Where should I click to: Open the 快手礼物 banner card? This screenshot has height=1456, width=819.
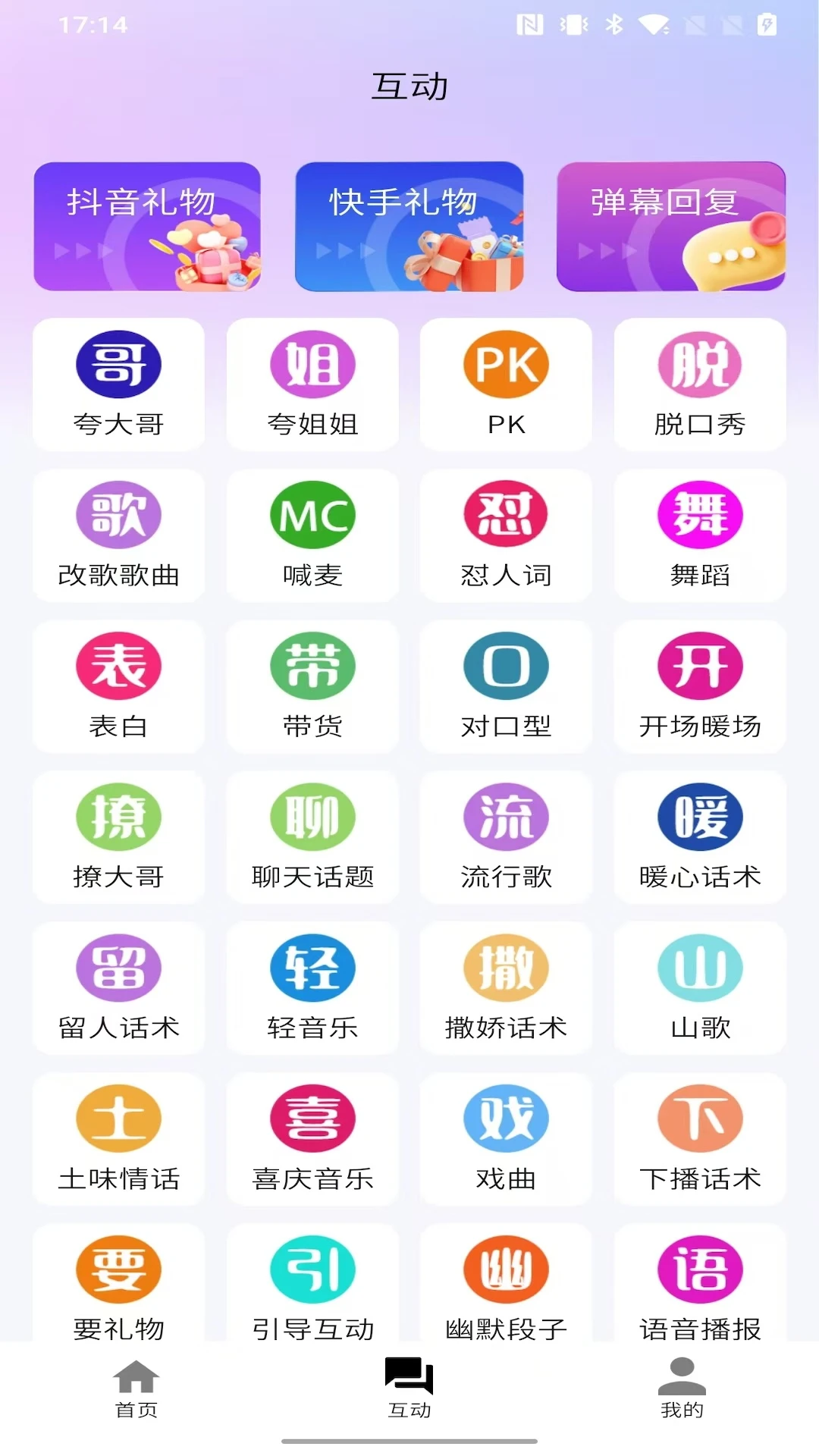409,226
